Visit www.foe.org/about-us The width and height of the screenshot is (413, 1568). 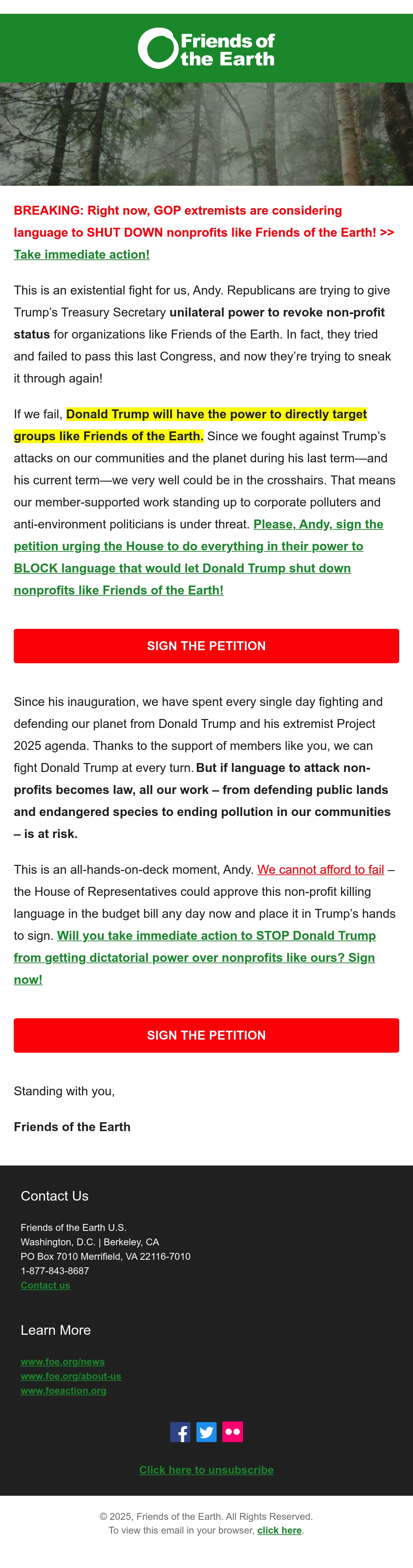click(x=71, y=1376)
